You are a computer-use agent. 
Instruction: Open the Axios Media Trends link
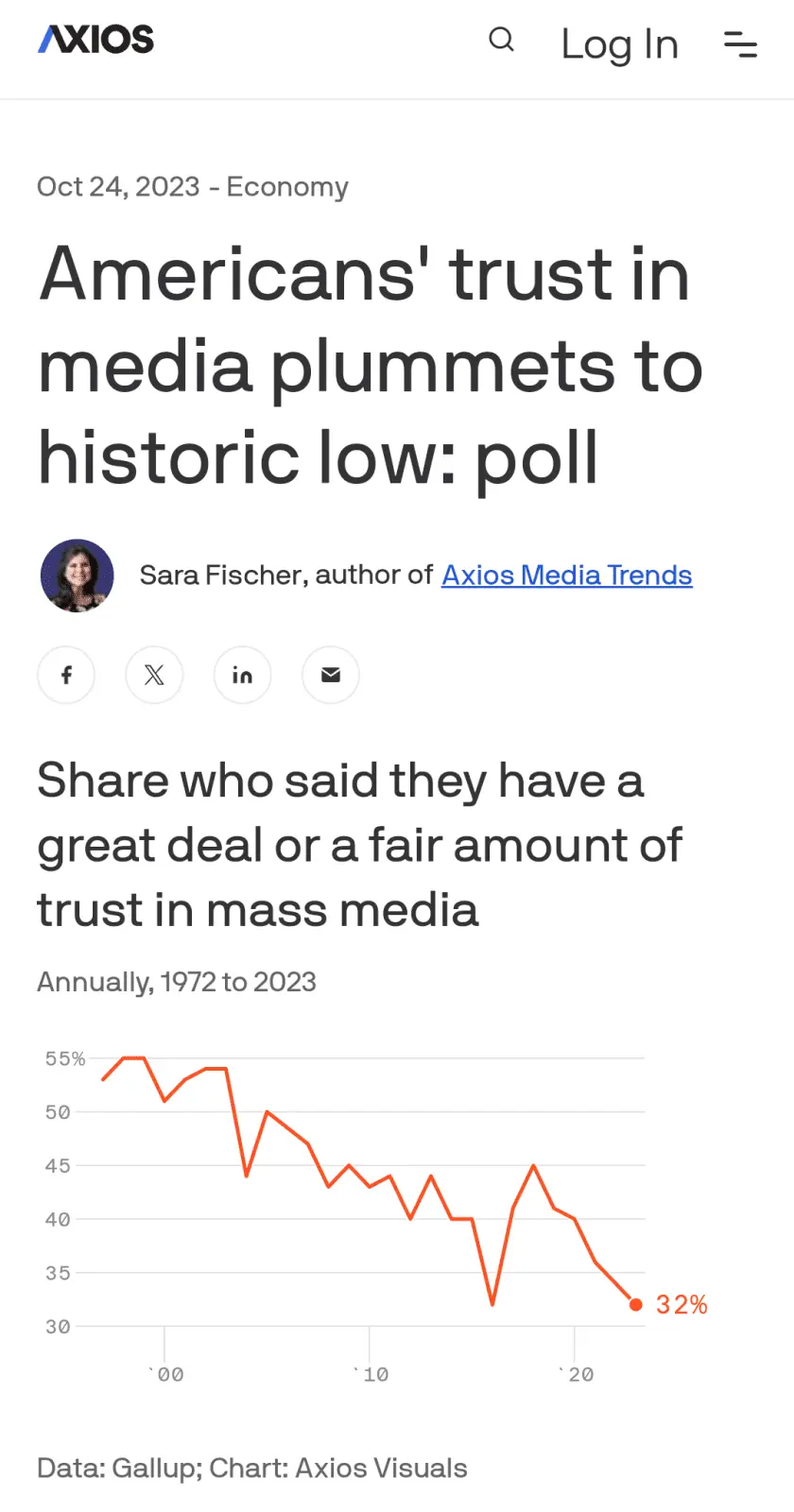[x=566, y=575]
